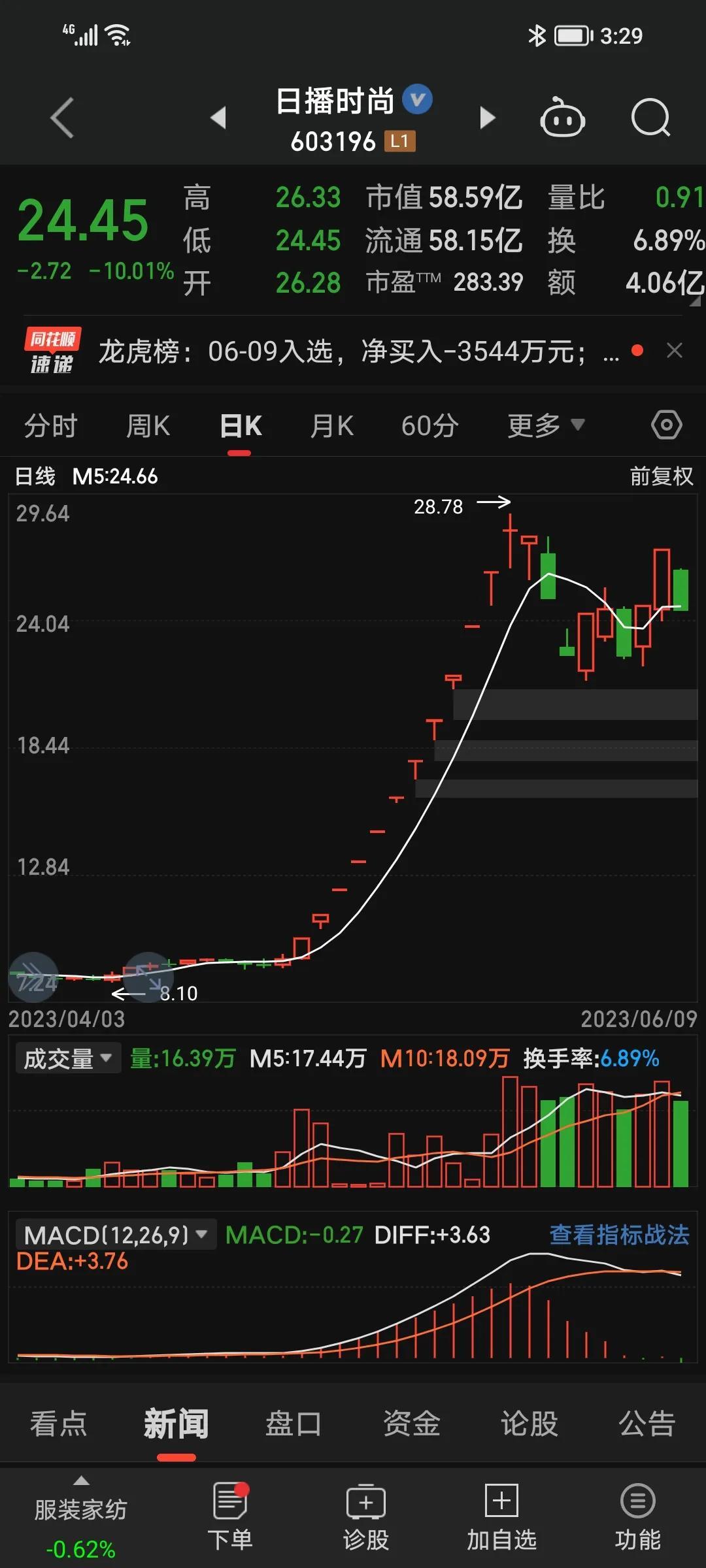The image size is (706, 1568).
Task: Switch to the previous stock
Action: coord(218,118)
